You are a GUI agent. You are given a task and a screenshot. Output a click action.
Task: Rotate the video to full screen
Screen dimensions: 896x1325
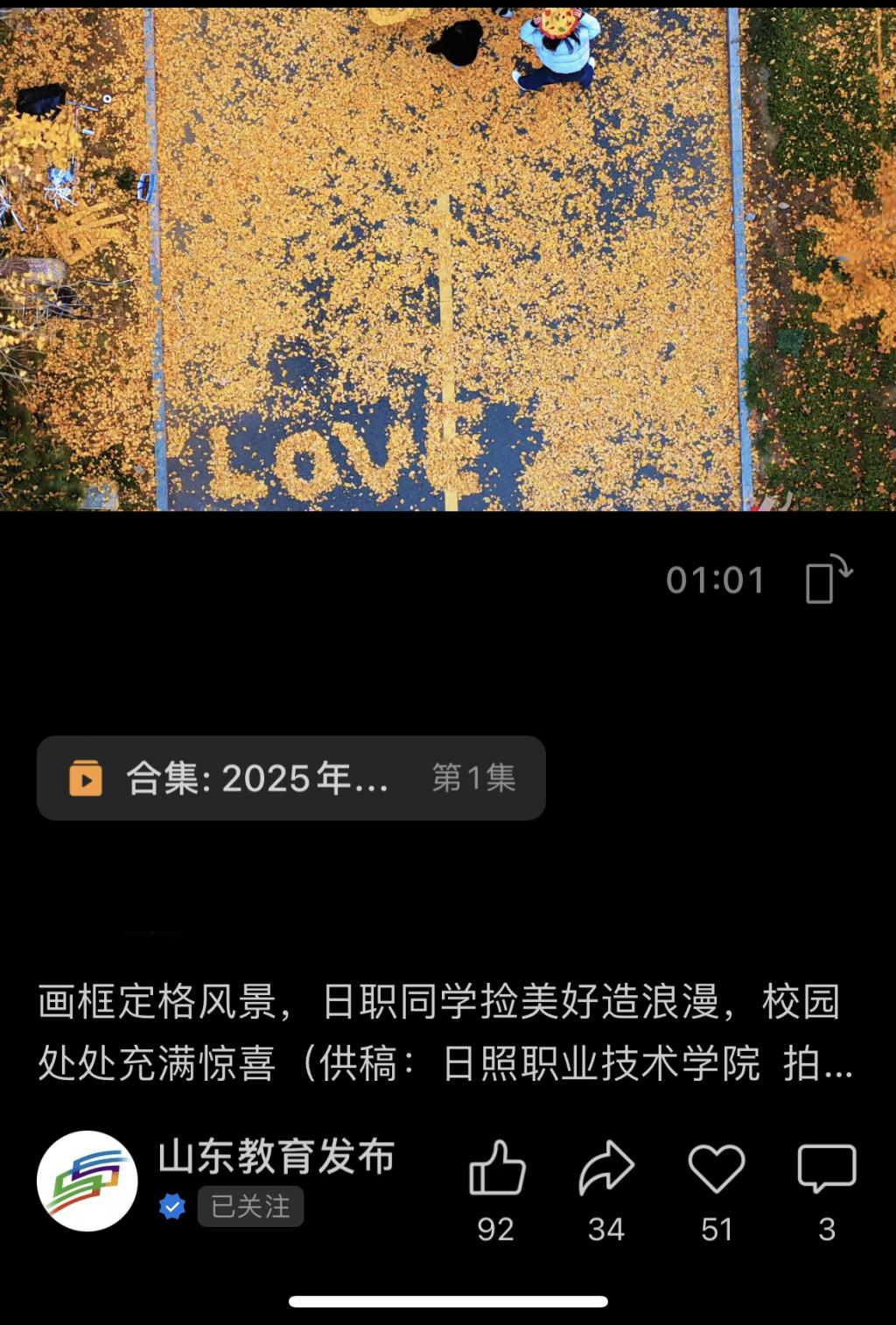click(827, 579)
